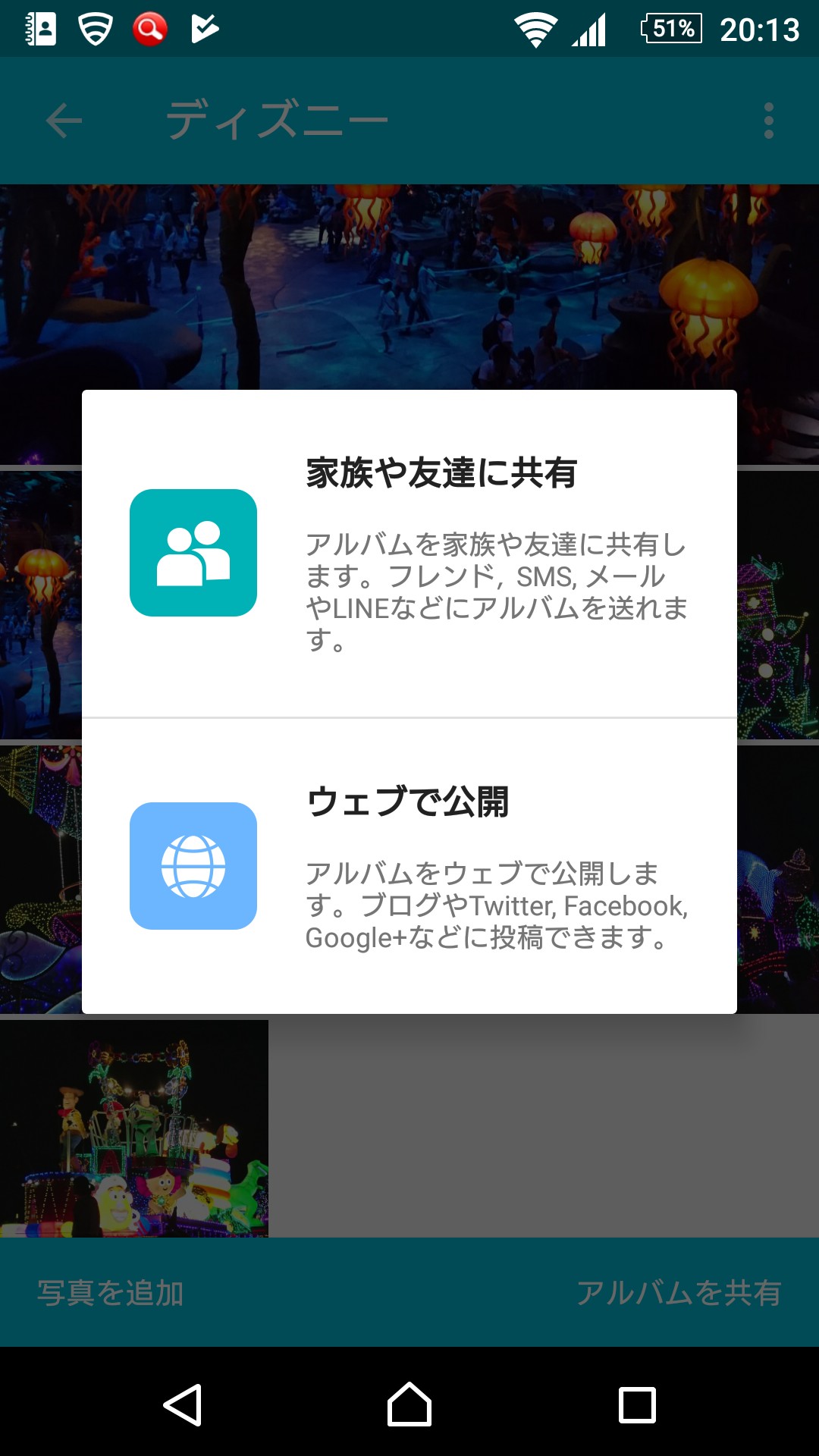Choose 家族や友達に共有 sharing option
The width and height of the screenshot is (819, 1456).
pos(409,553)
